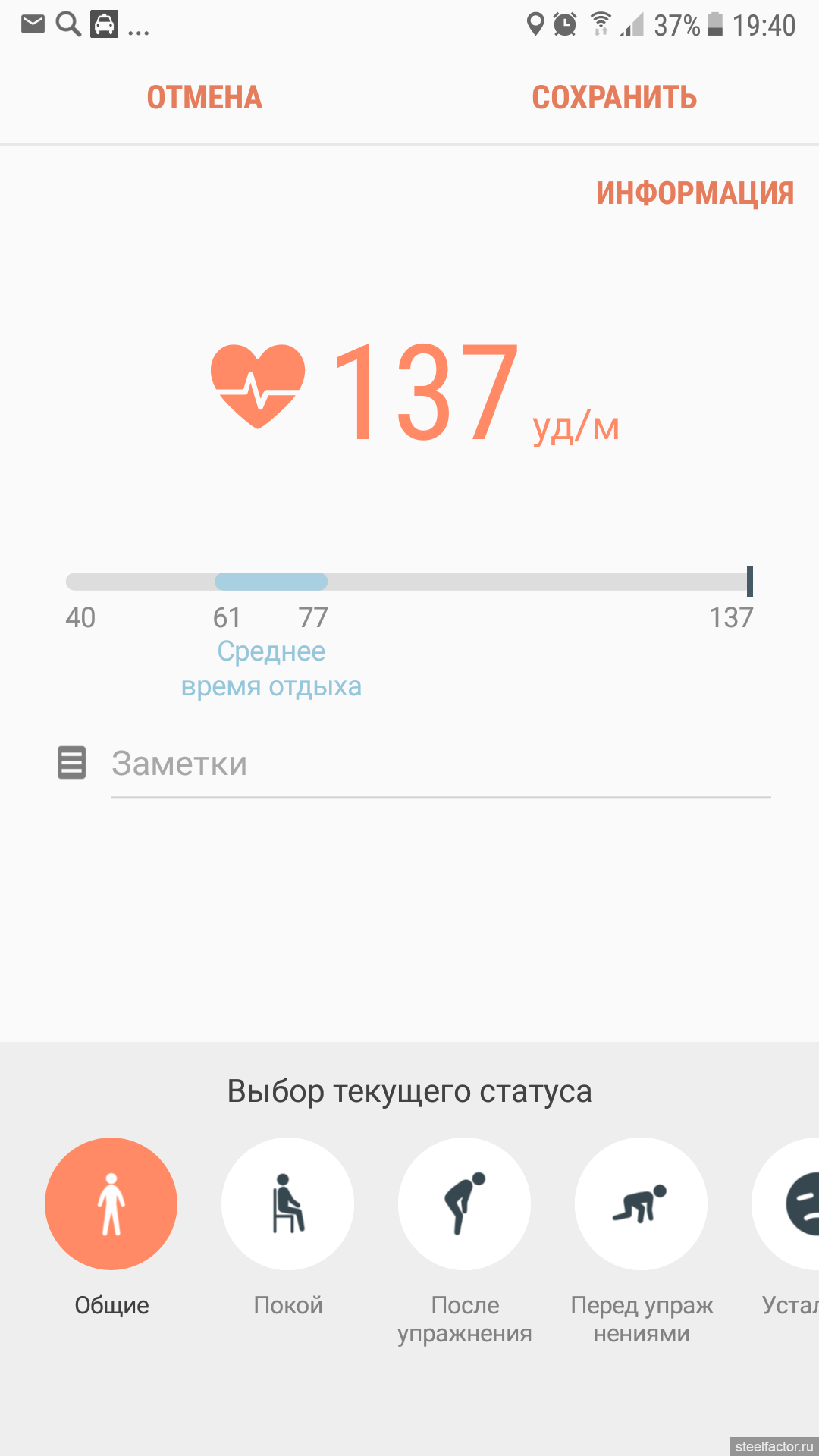
Task: Cancel the heart rate measurement via ОТМЕНА
Action: [x=205, y=98]
